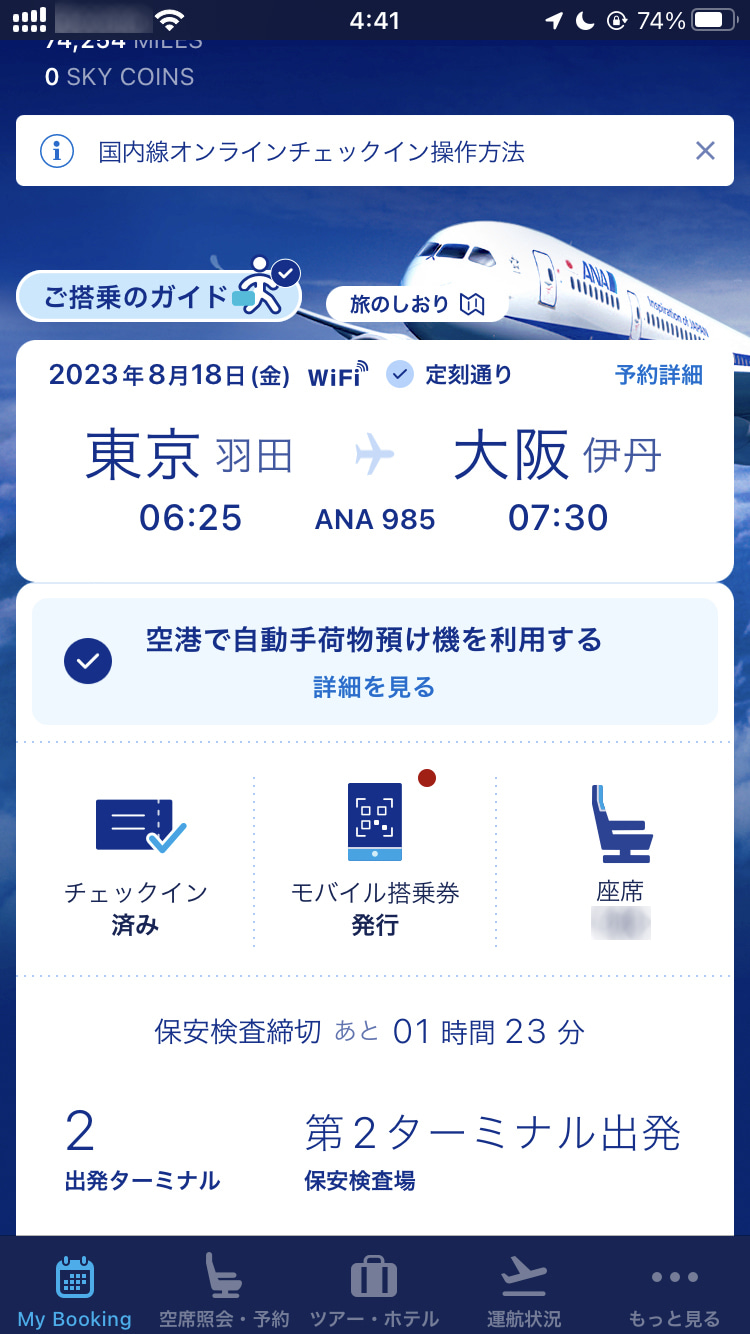Screen dimensions: 750x1334
Task: Tap the 座席 seat icon
Action: (x=620, y=822)
